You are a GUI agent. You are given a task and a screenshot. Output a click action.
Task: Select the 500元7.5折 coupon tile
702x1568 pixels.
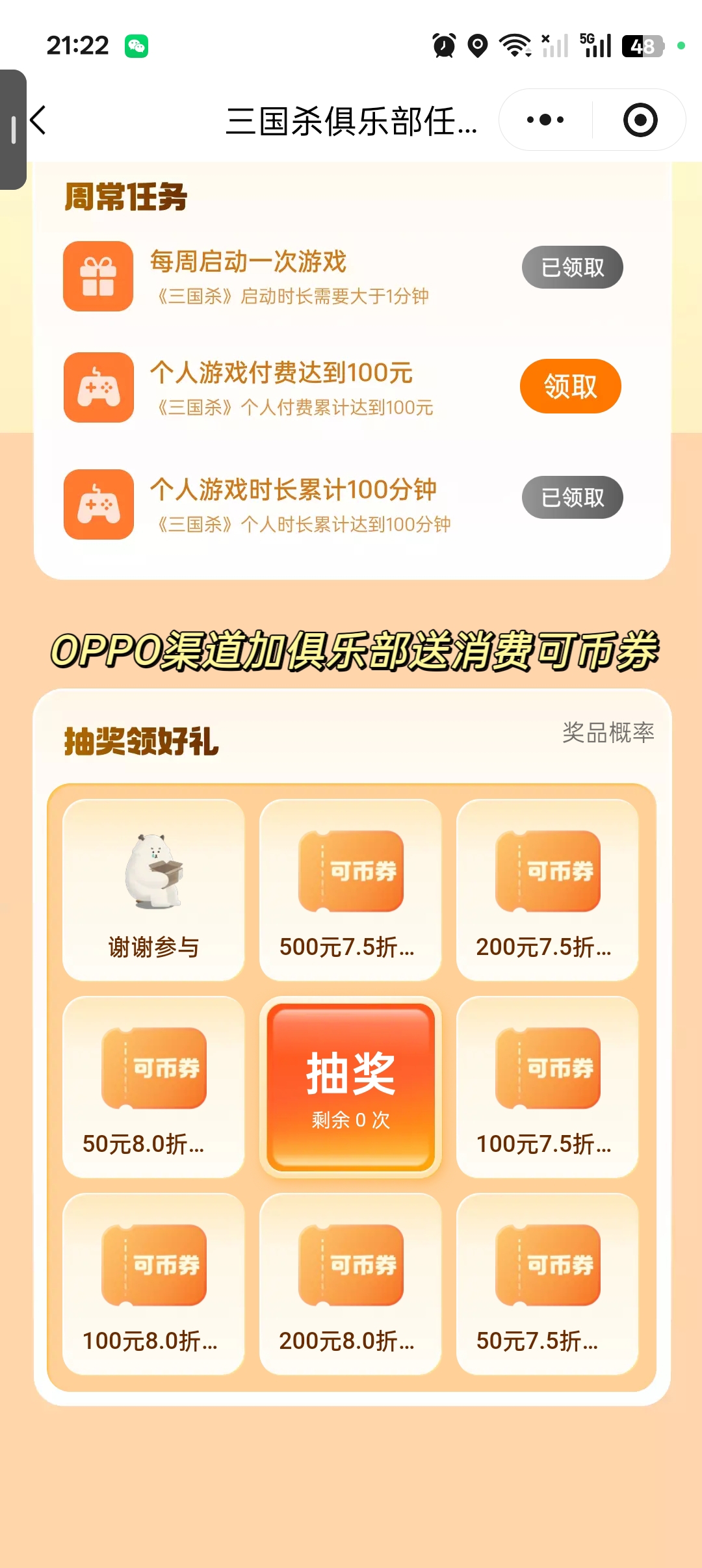(x=350, y=890)
